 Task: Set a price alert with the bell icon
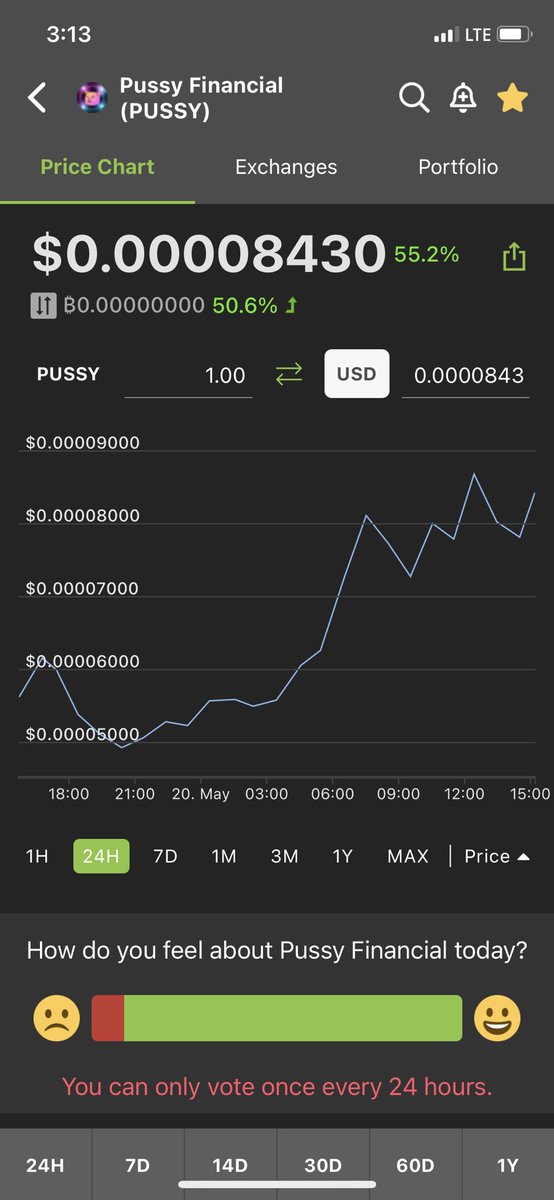tap(463, 98)
